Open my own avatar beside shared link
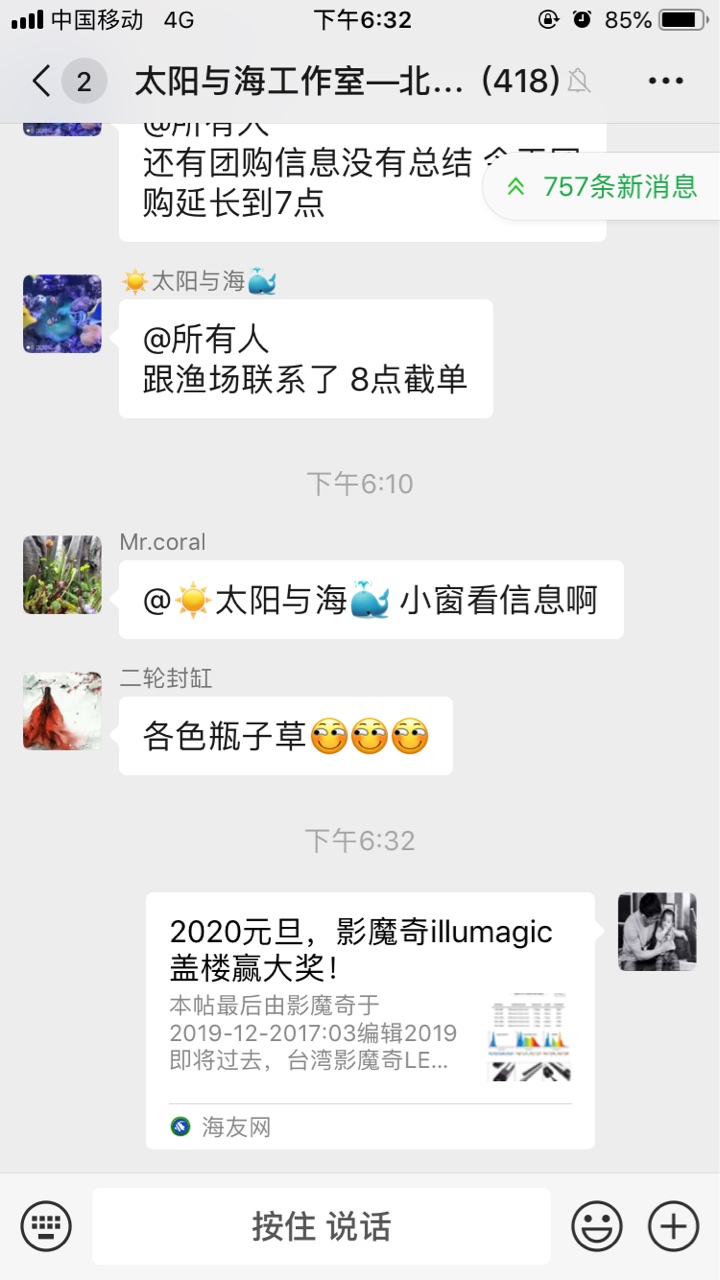The image size is (720, 1280). coord(657,932)
